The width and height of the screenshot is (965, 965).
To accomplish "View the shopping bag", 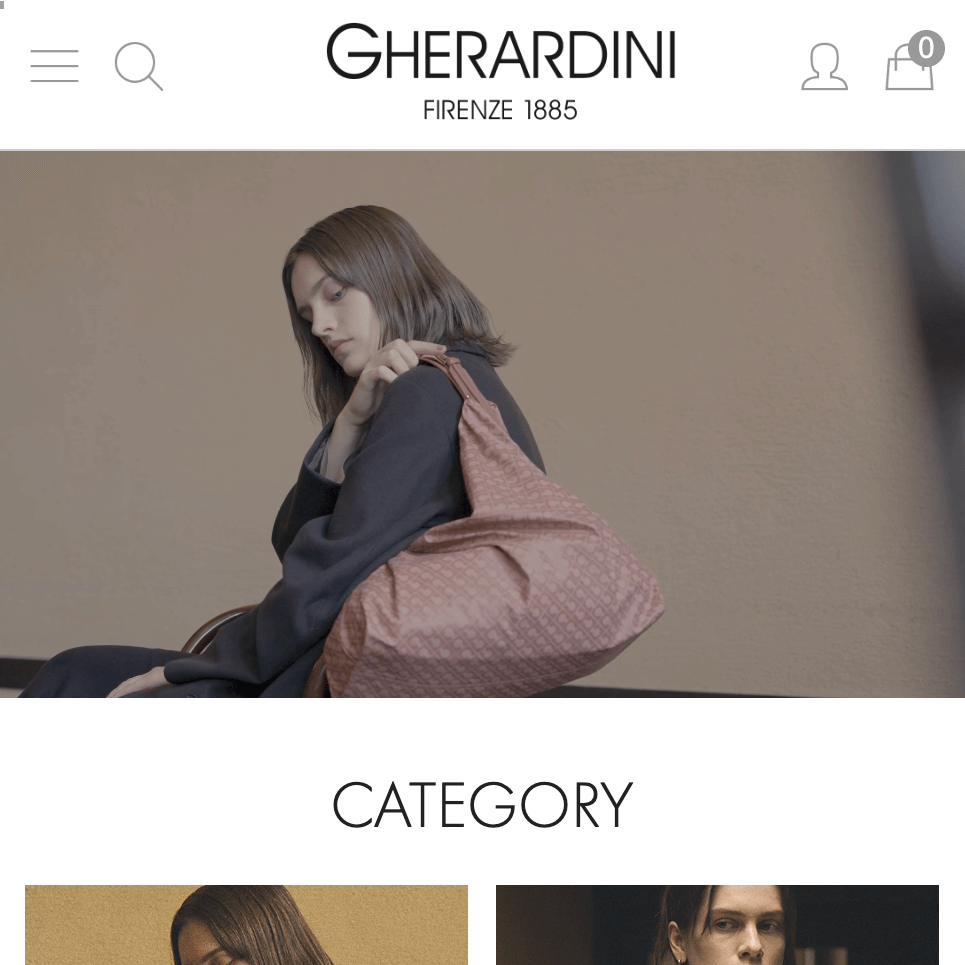I will (910, 65).
